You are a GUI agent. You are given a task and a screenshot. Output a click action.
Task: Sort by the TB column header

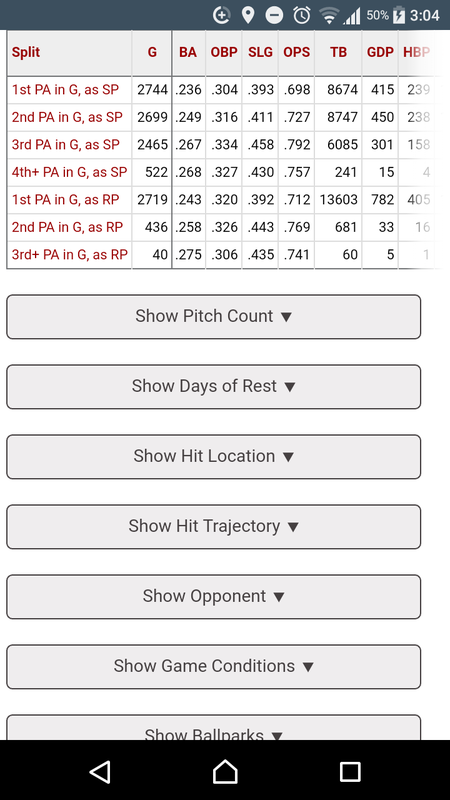coord(338,52)
